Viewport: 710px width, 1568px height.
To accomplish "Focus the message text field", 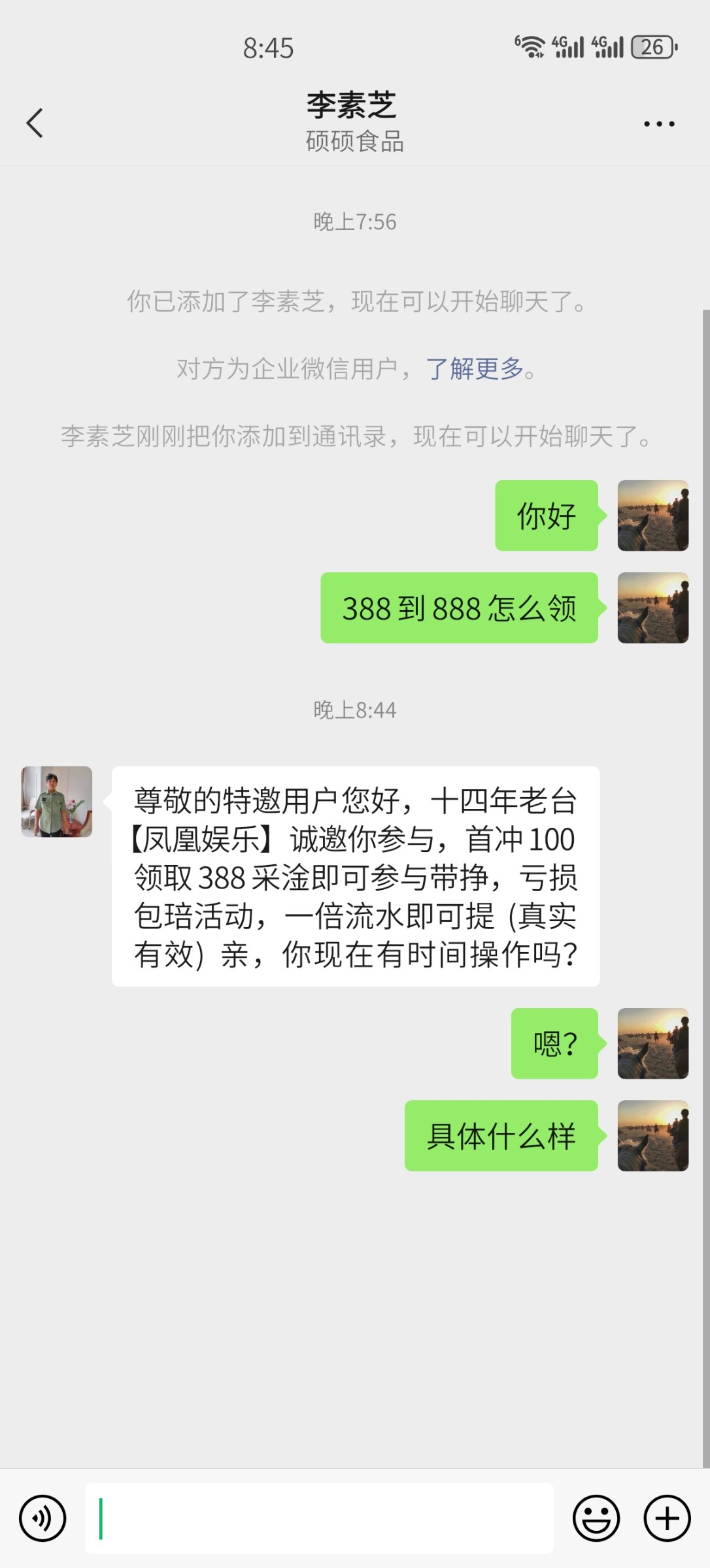I will (x=319, y=1518).
